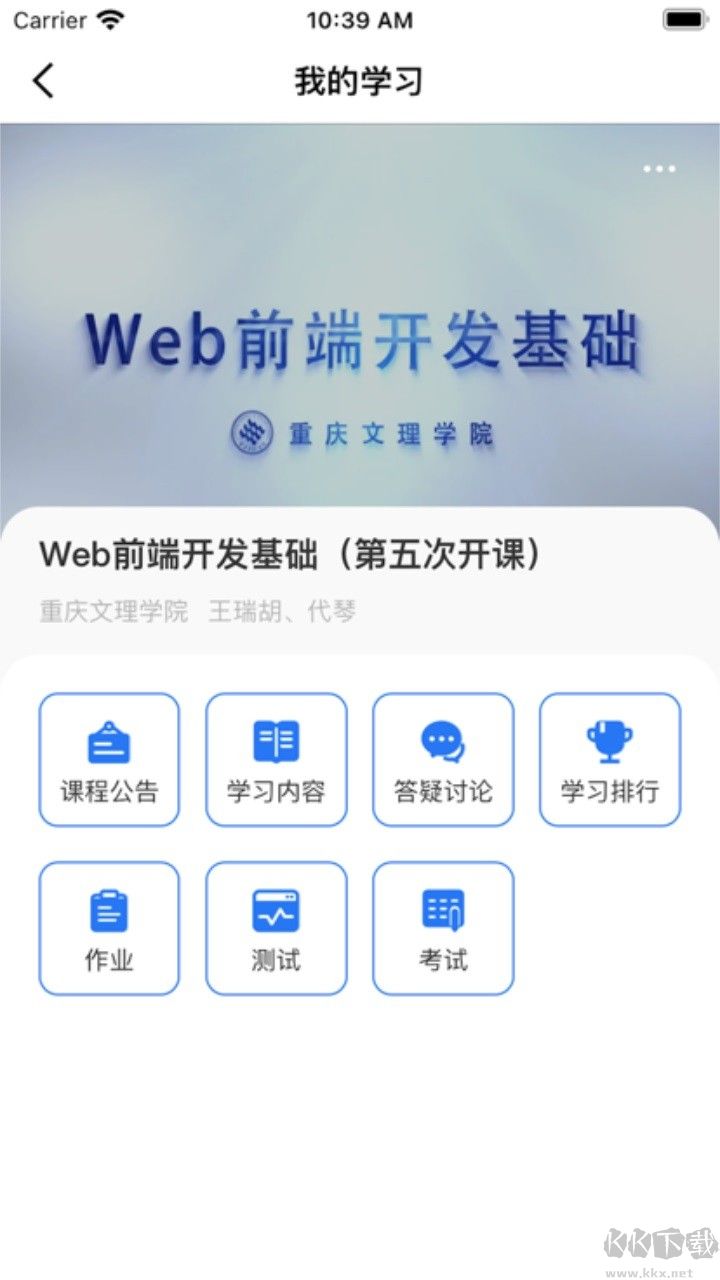Select the 学习内容 learning content icon
Image resolution: width=720 pixels, height=1280 pixels.
pos(276,758)
